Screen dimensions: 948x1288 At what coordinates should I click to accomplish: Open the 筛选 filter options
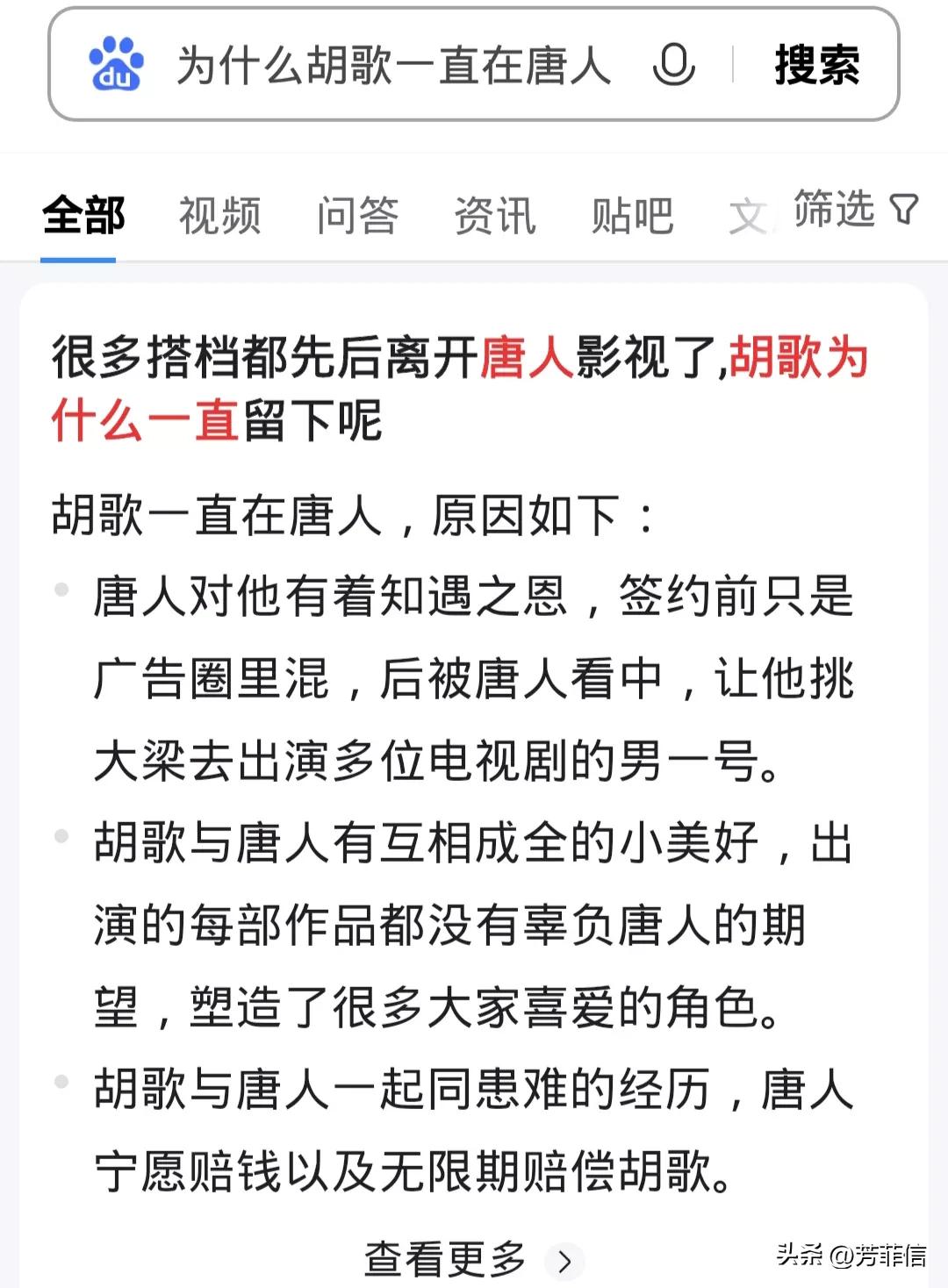point(856,210)
